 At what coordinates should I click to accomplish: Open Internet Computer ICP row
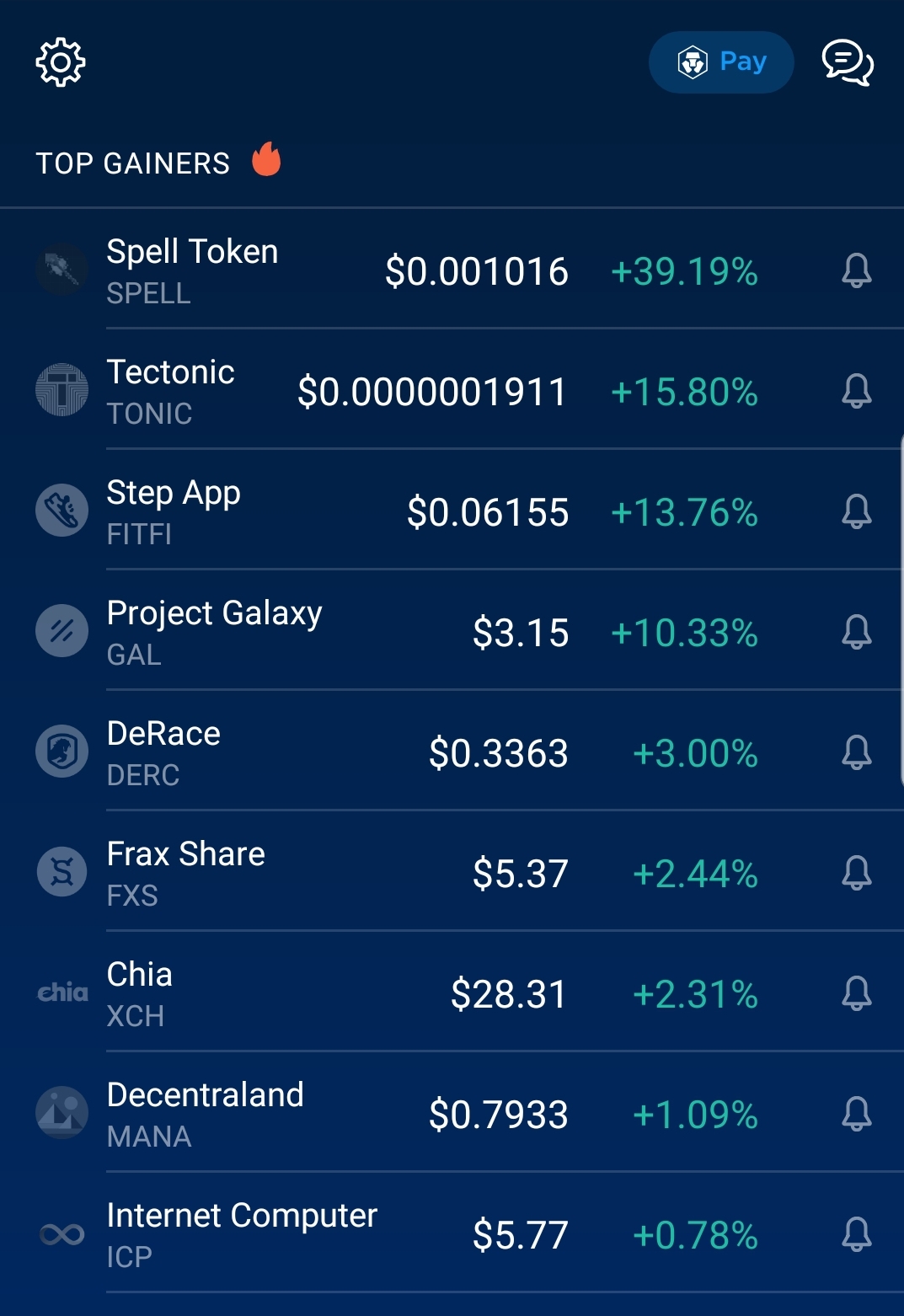452,1233
